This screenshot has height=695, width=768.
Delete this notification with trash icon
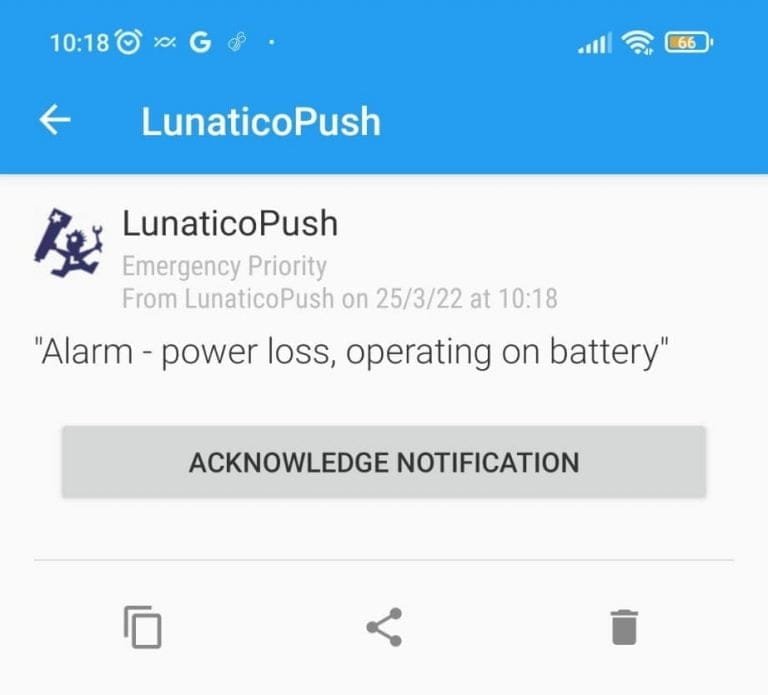point(623,627)
